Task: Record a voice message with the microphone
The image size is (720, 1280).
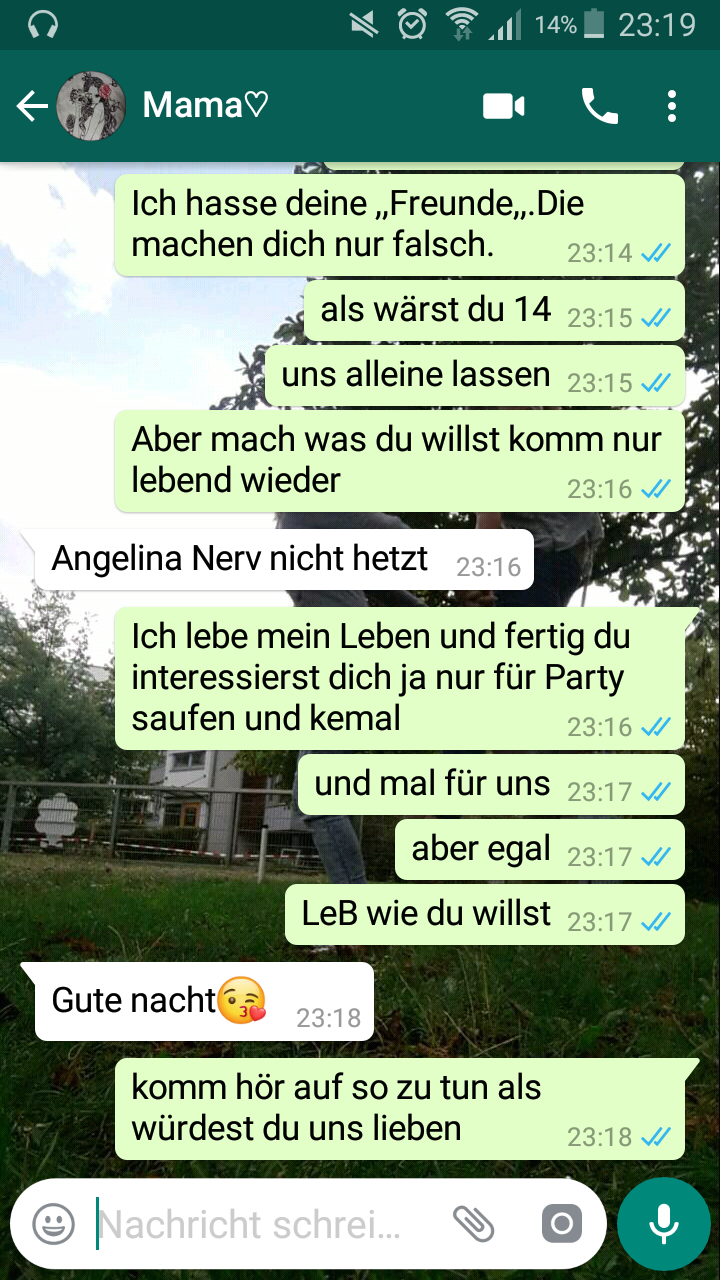Action: (x=663, y=1224)
